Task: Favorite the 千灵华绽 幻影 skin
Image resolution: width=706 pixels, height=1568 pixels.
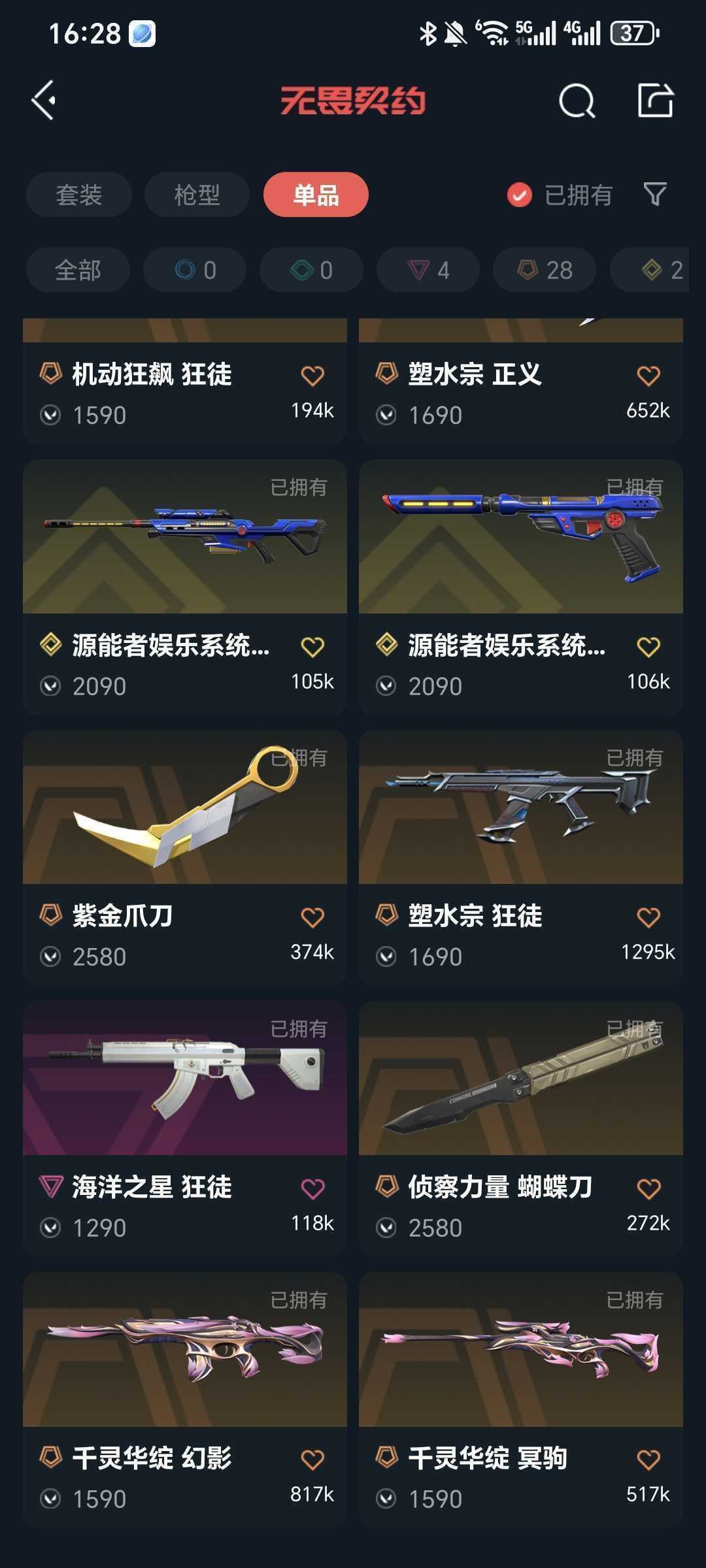Action: coord(312,1459)
